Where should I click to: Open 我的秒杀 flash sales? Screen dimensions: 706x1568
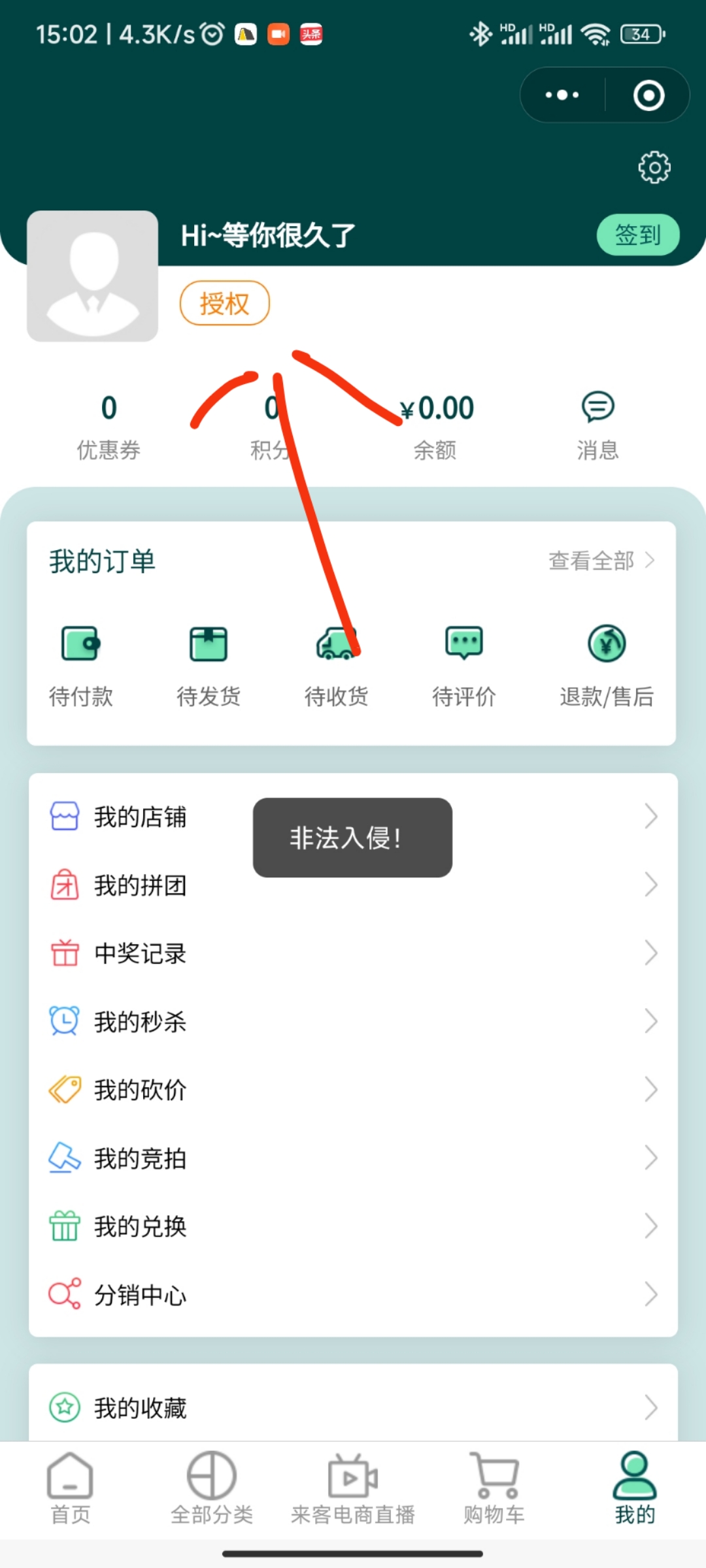(141, 1022)
